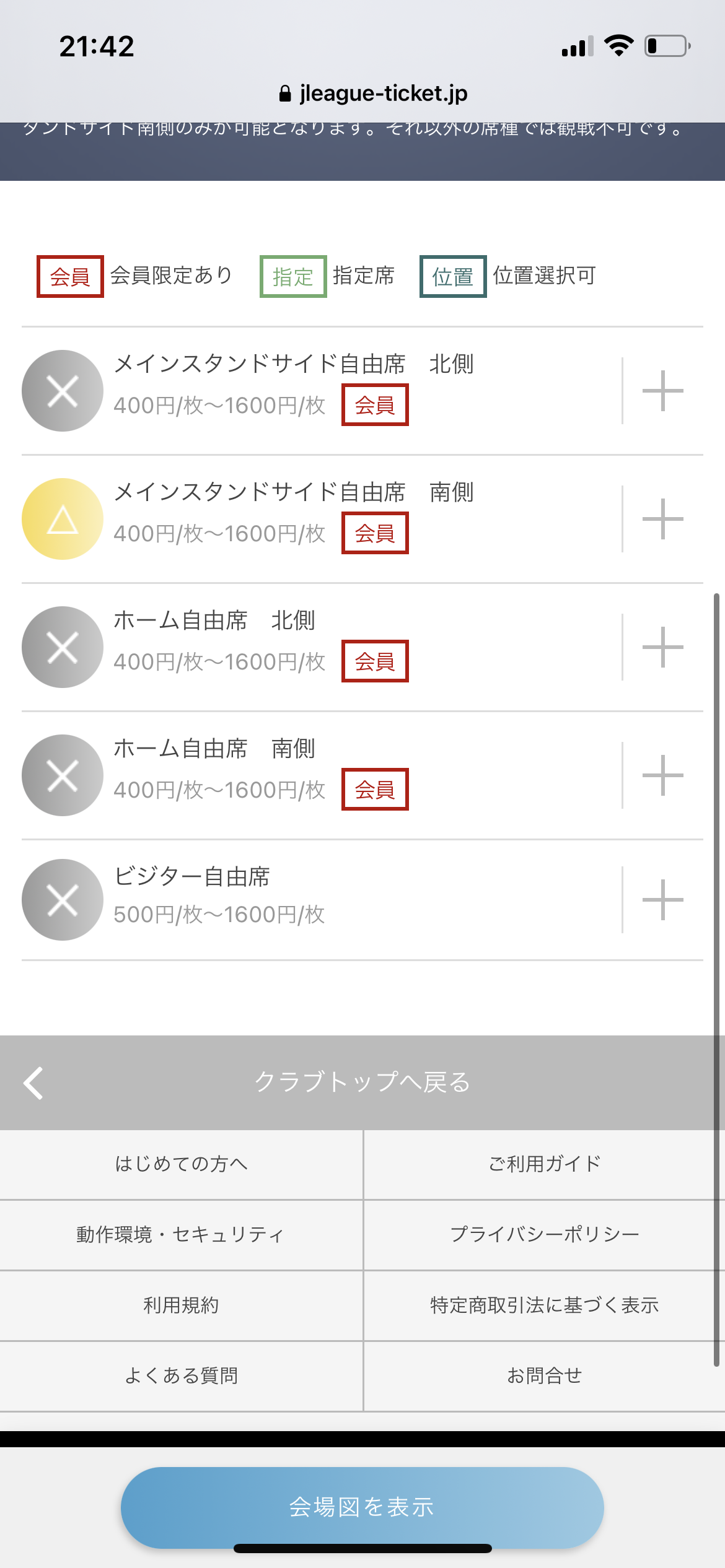The height and width of the screenshot is (1568, 725).
Task: Go back via クラブトップへ戻る
Action: [362, 1082]
